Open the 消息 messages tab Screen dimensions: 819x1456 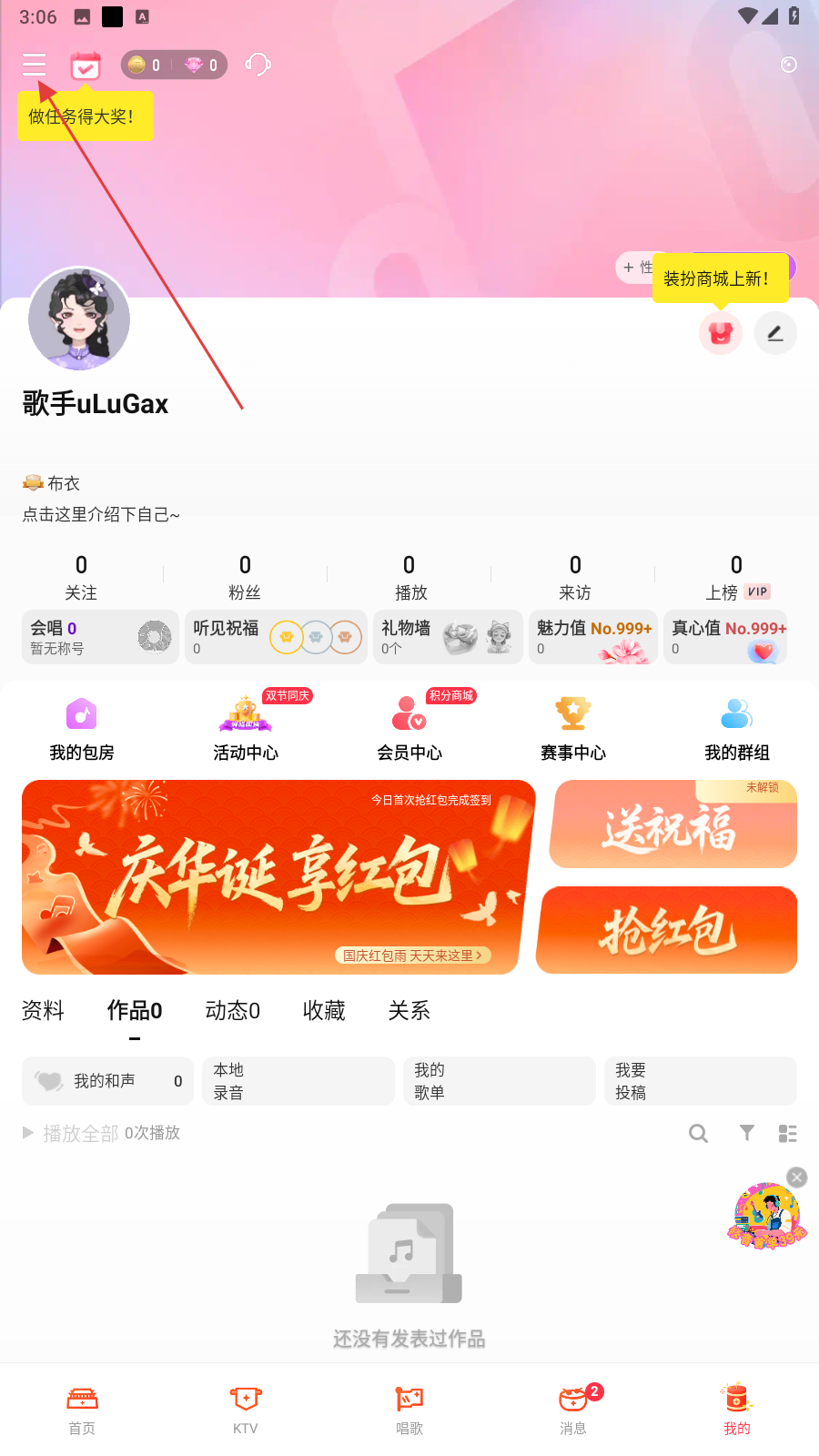click(x=573, y=1410)
